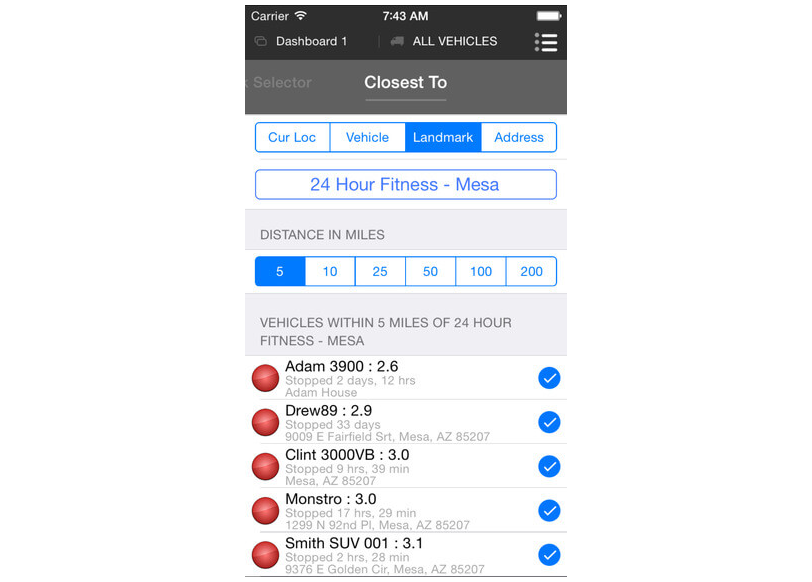812x582 pixels.
Task: Uncheck the Adam 3900 vehicle
Action: click(x=549, y=378)
